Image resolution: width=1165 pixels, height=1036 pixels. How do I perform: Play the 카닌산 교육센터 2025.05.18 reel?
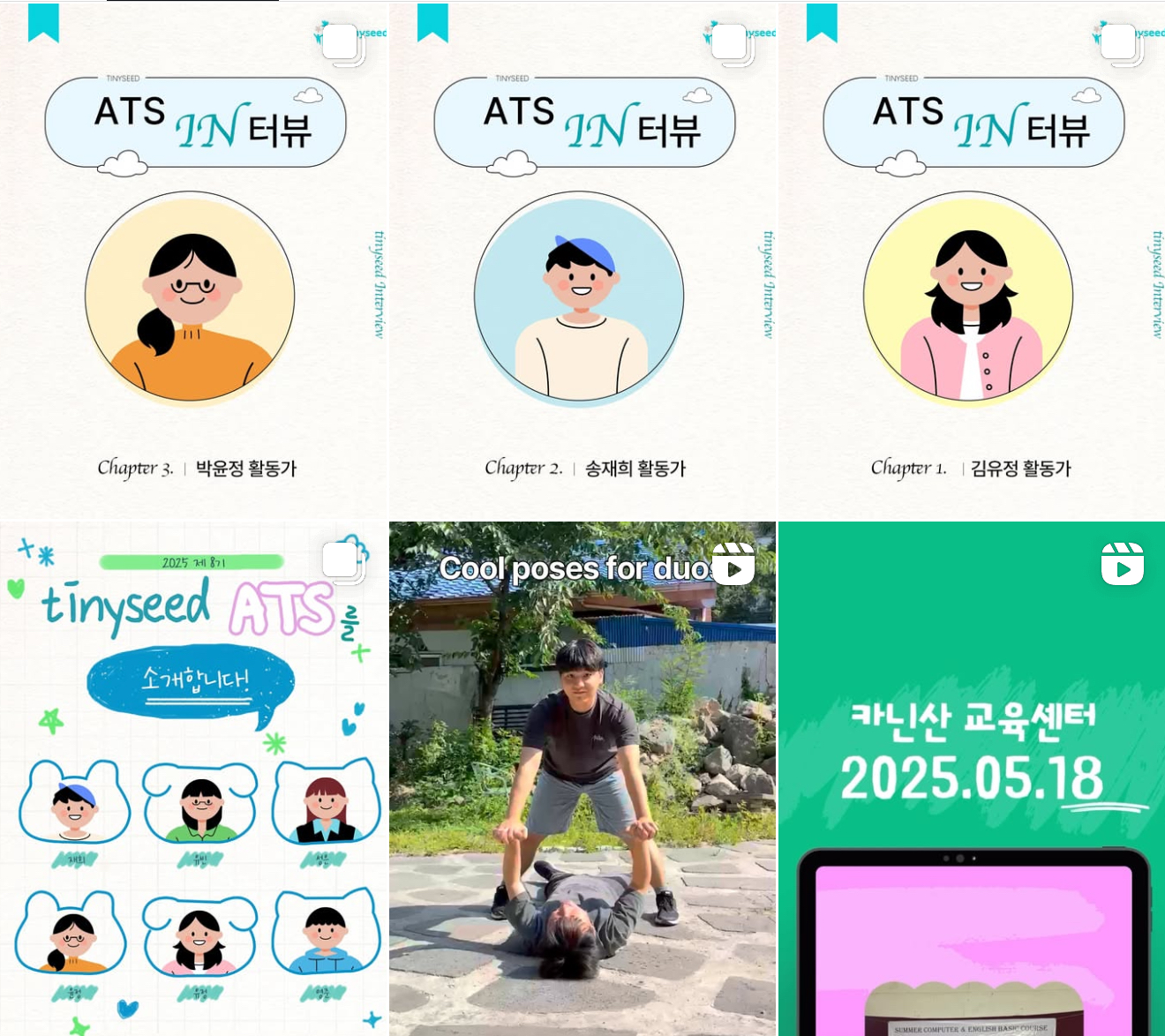(x=971, y=777)
